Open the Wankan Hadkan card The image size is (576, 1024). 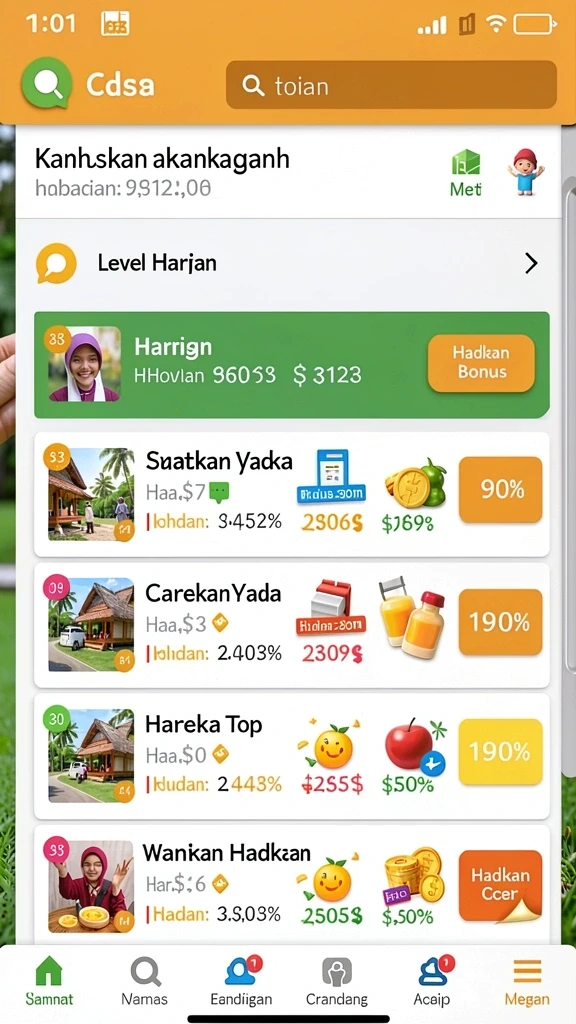click(292, 885)
